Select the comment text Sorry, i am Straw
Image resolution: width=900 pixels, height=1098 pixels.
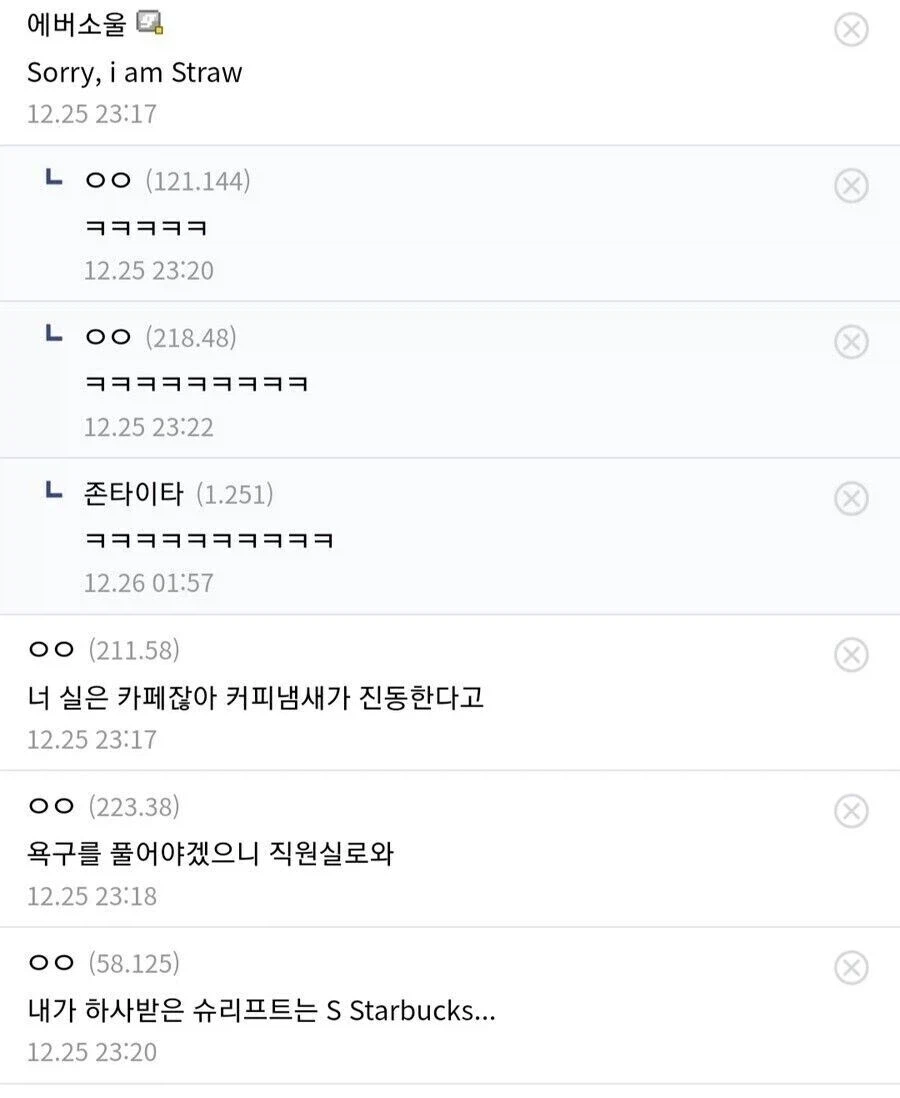134,72
